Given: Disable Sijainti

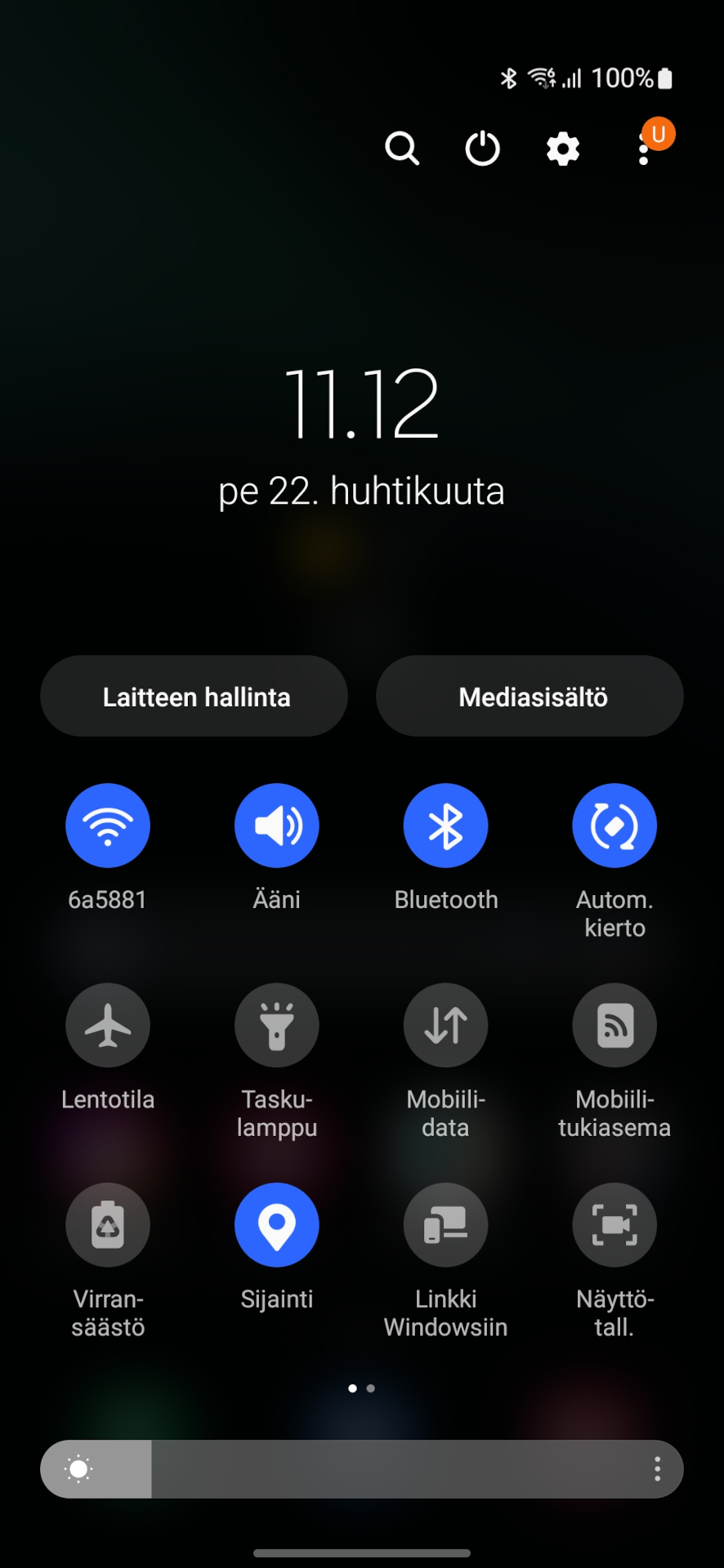Looking at the screenshot, I should coord(277,1225).
